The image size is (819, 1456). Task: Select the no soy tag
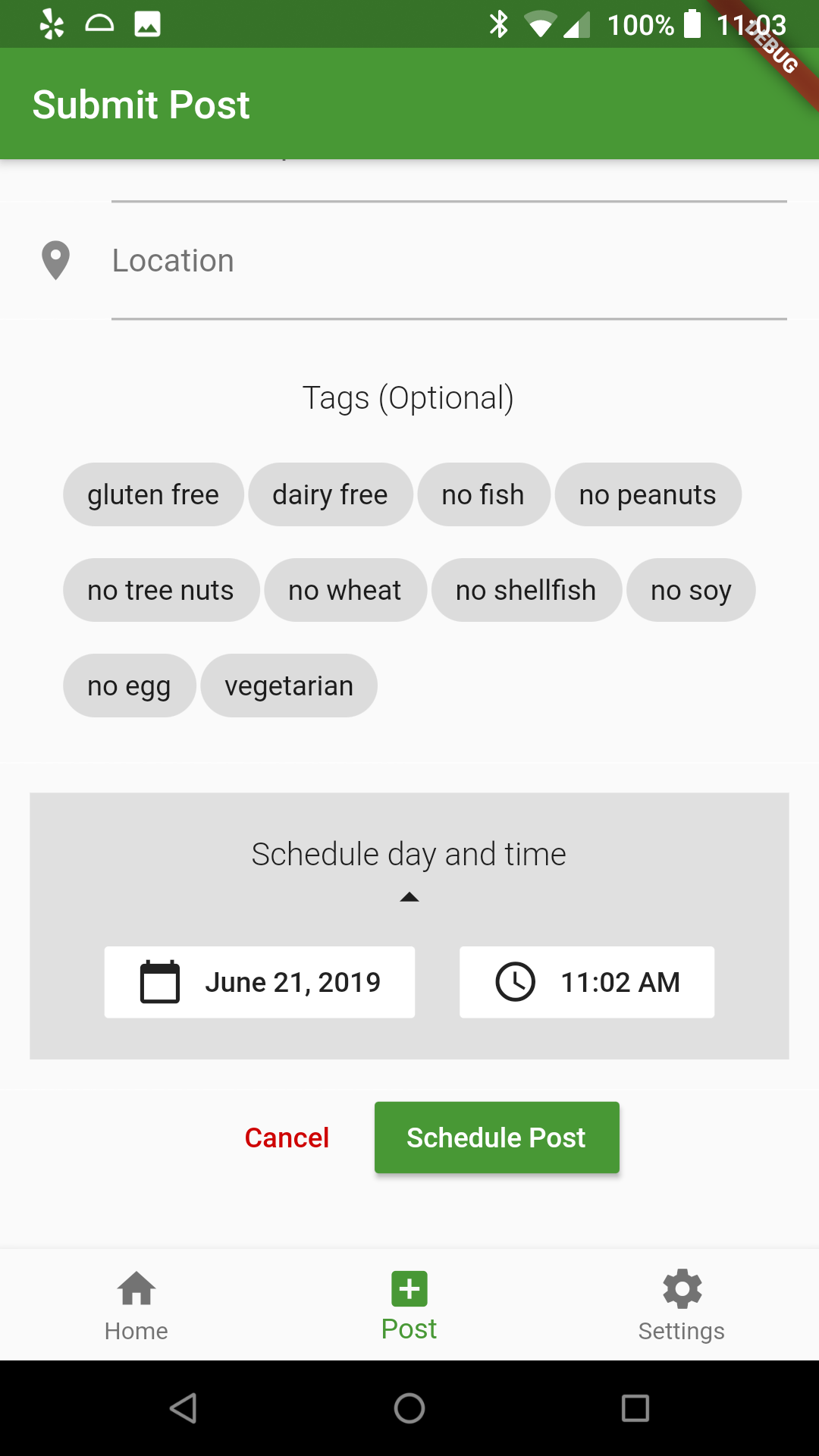point(691,590)
